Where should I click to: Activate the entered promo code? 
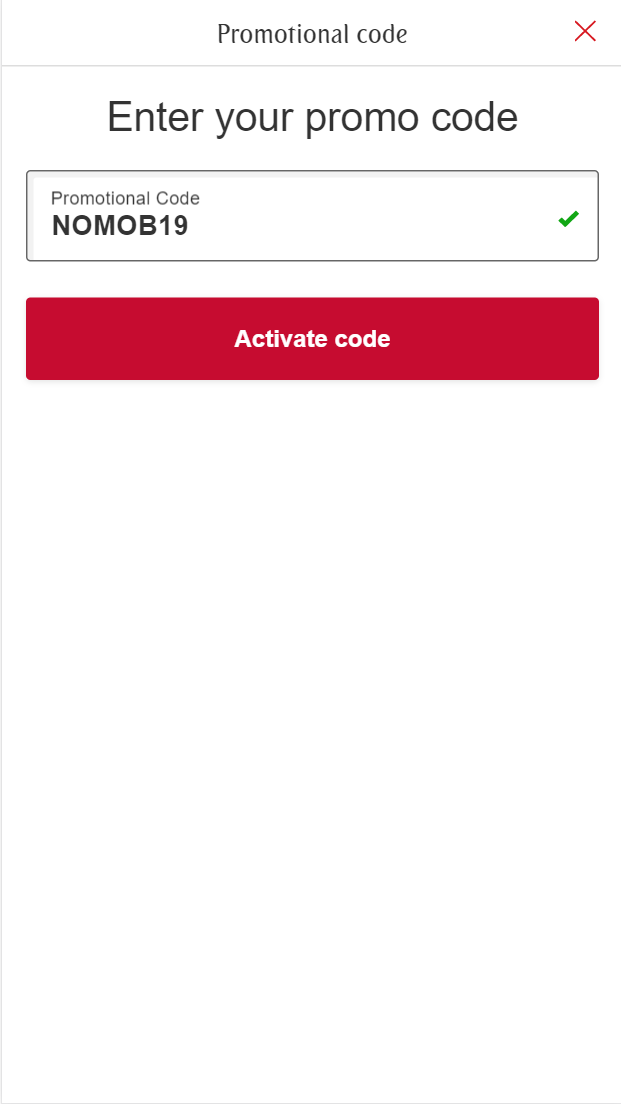point(312,339)
